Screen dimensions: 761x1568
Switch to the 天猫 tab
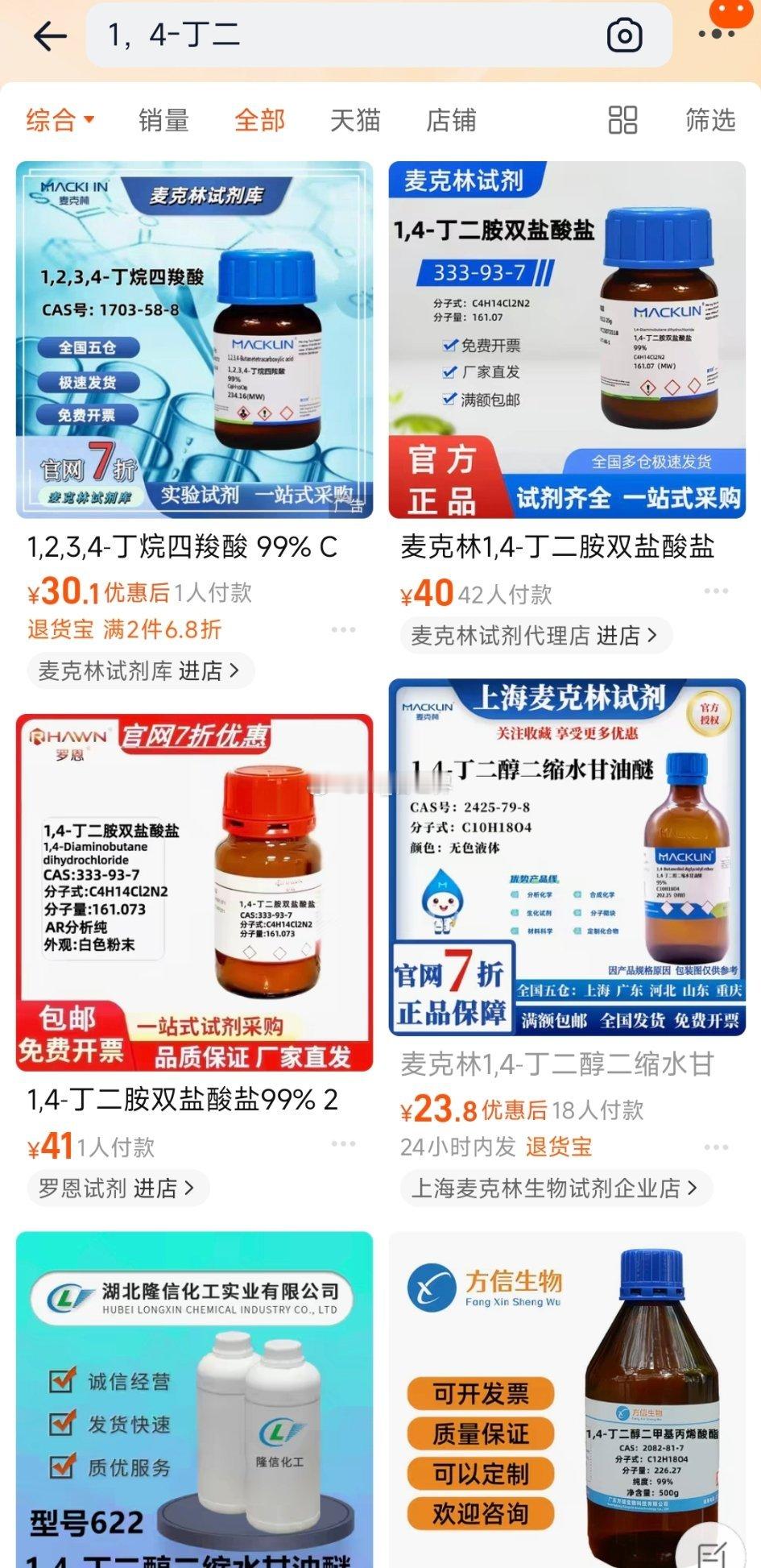[x=354, y=119]
